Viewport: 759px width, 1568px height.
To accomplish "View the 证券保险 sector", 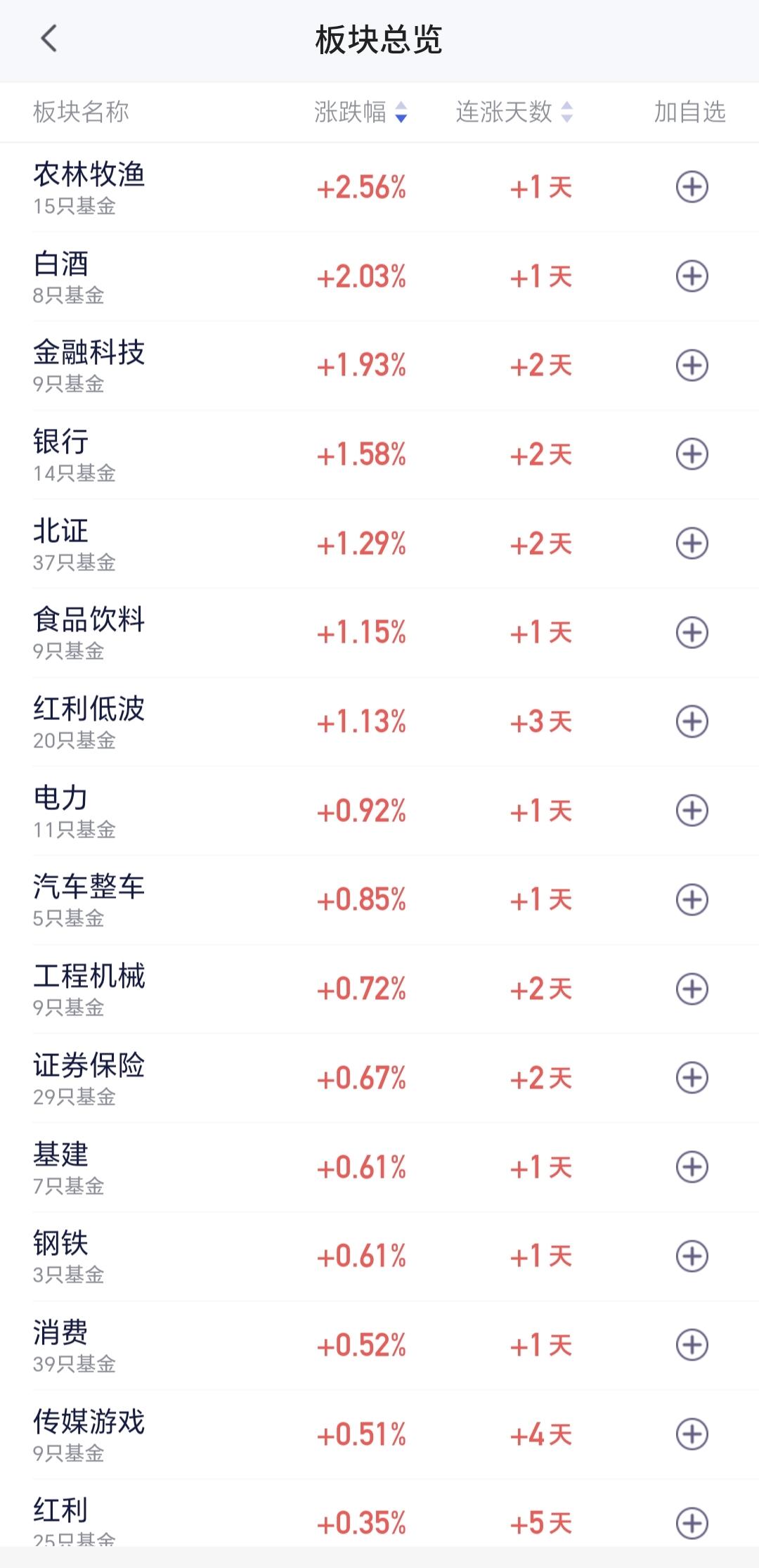I will 379,1078.
